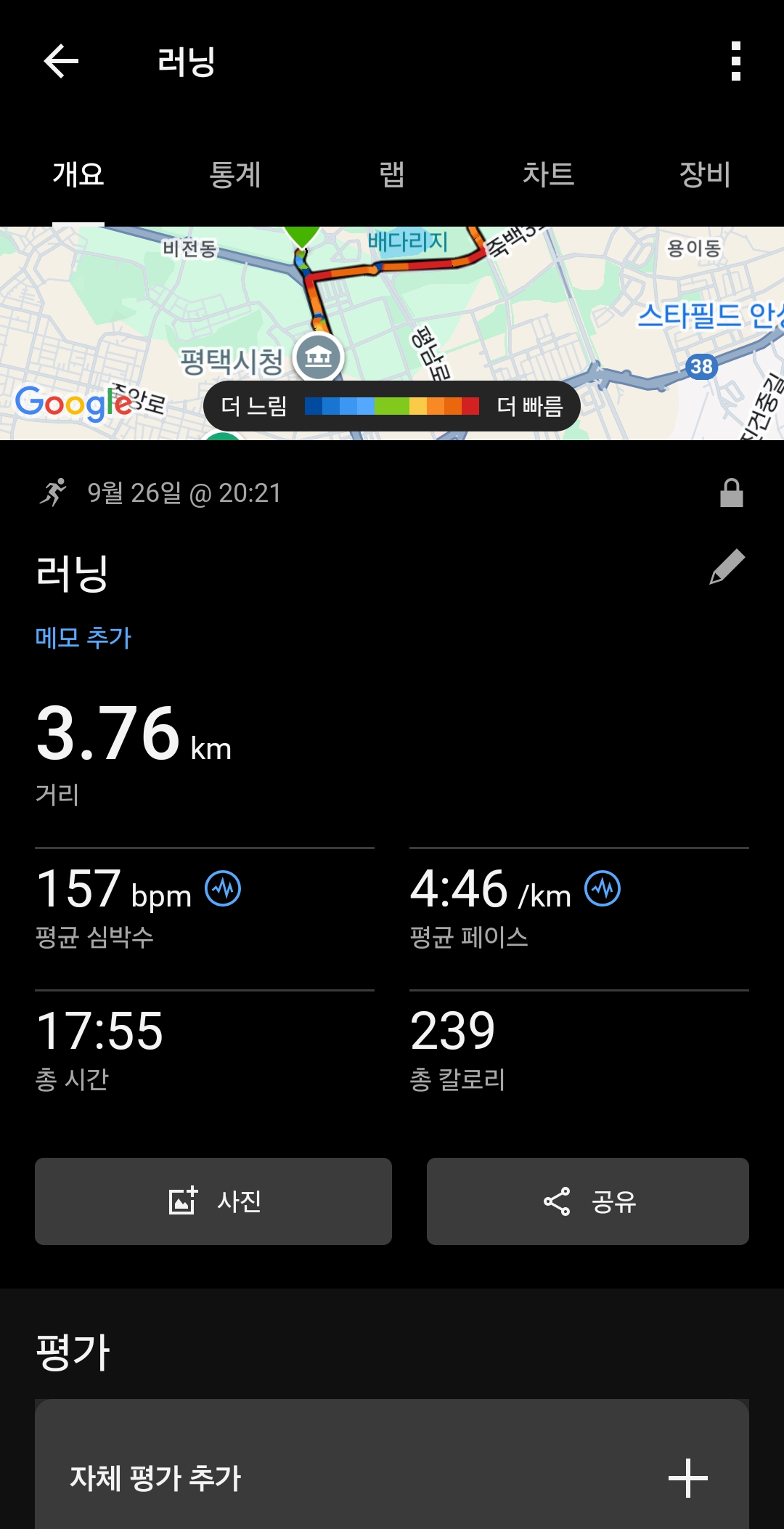The image size is (784, 1529).
Task: Add a self evaluation via 자체 평가 추가
Action: tap(392, 1477)
